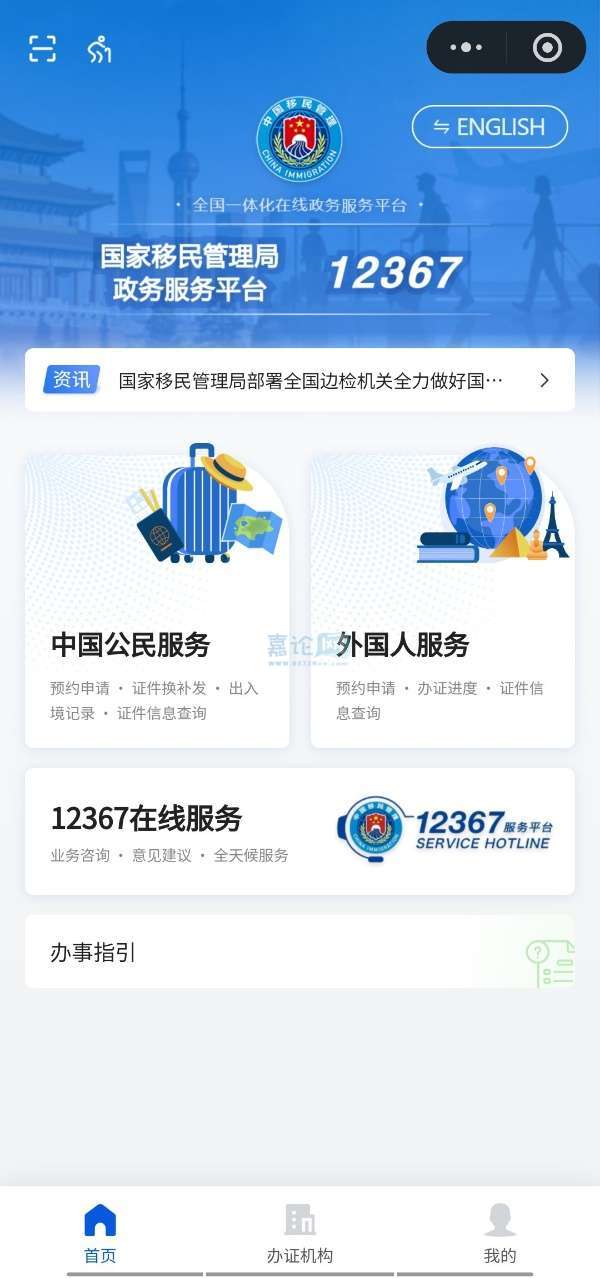Open the scan code icon
600x1278 pixels.
(x=42, y=48)
